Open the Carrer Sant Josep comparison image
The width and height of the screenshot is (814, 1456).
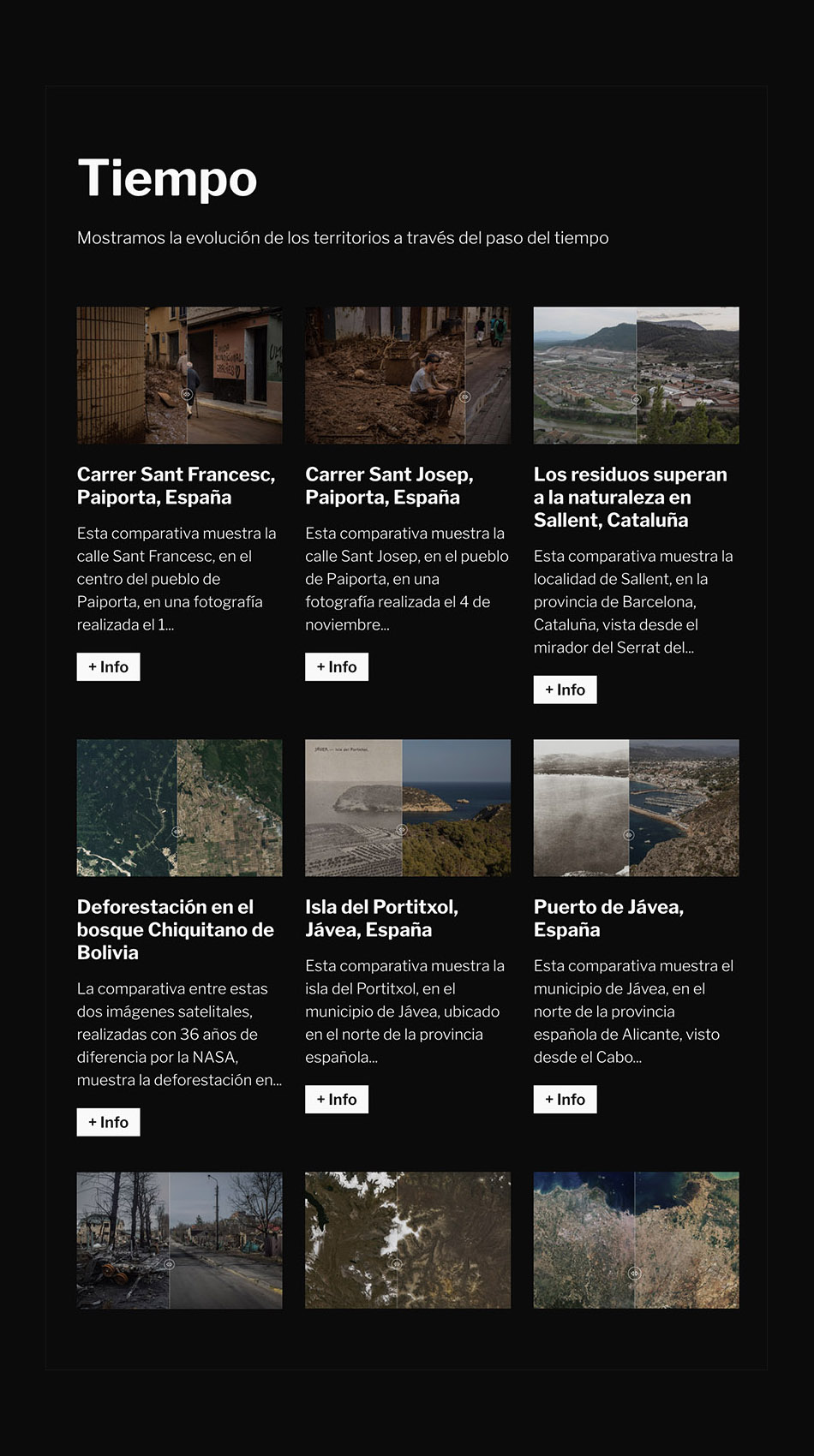(x=408, y=375)
